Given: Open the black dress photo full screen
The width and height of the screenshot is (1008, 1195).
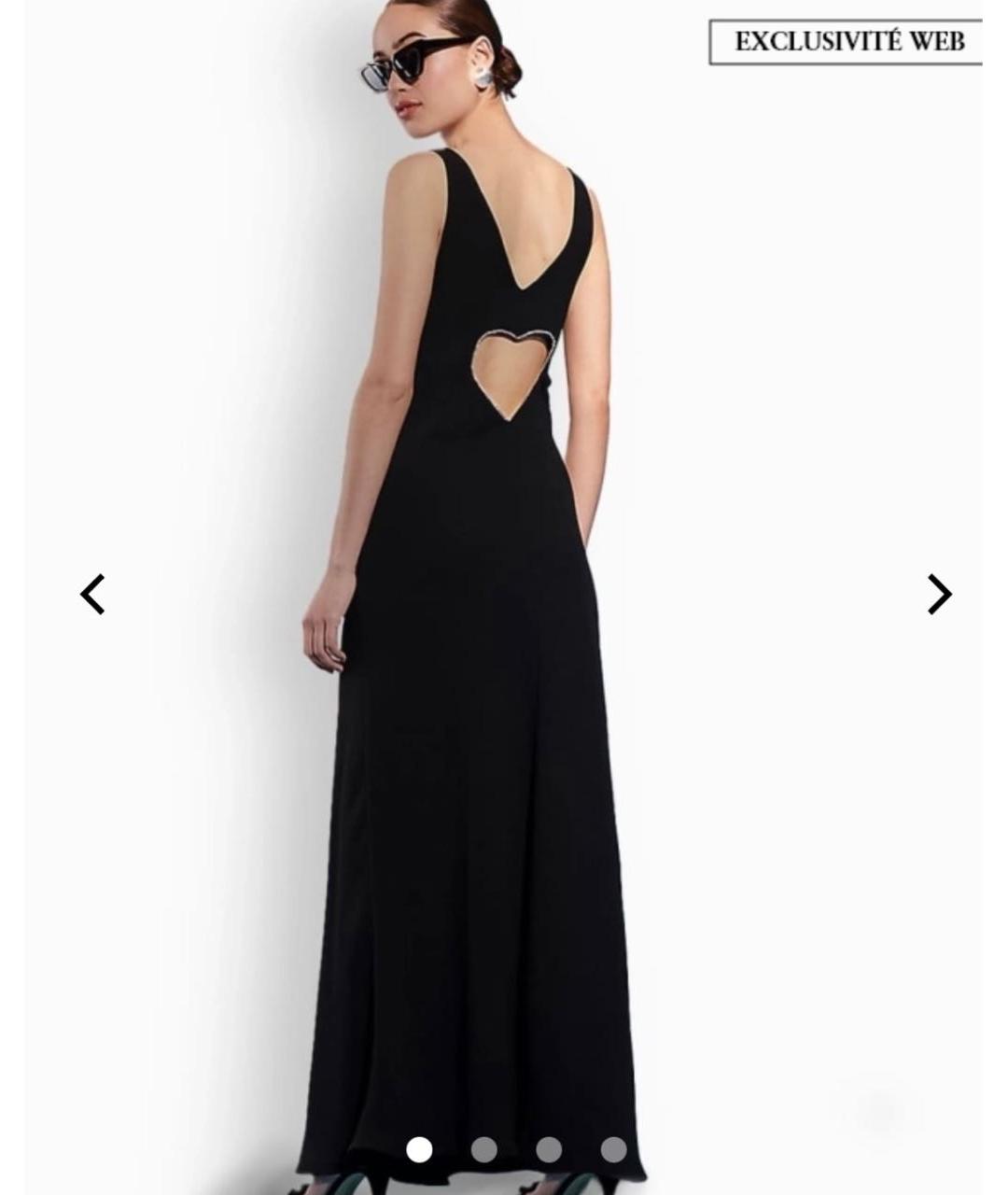Looking at the screenshot, I should 476,654.
